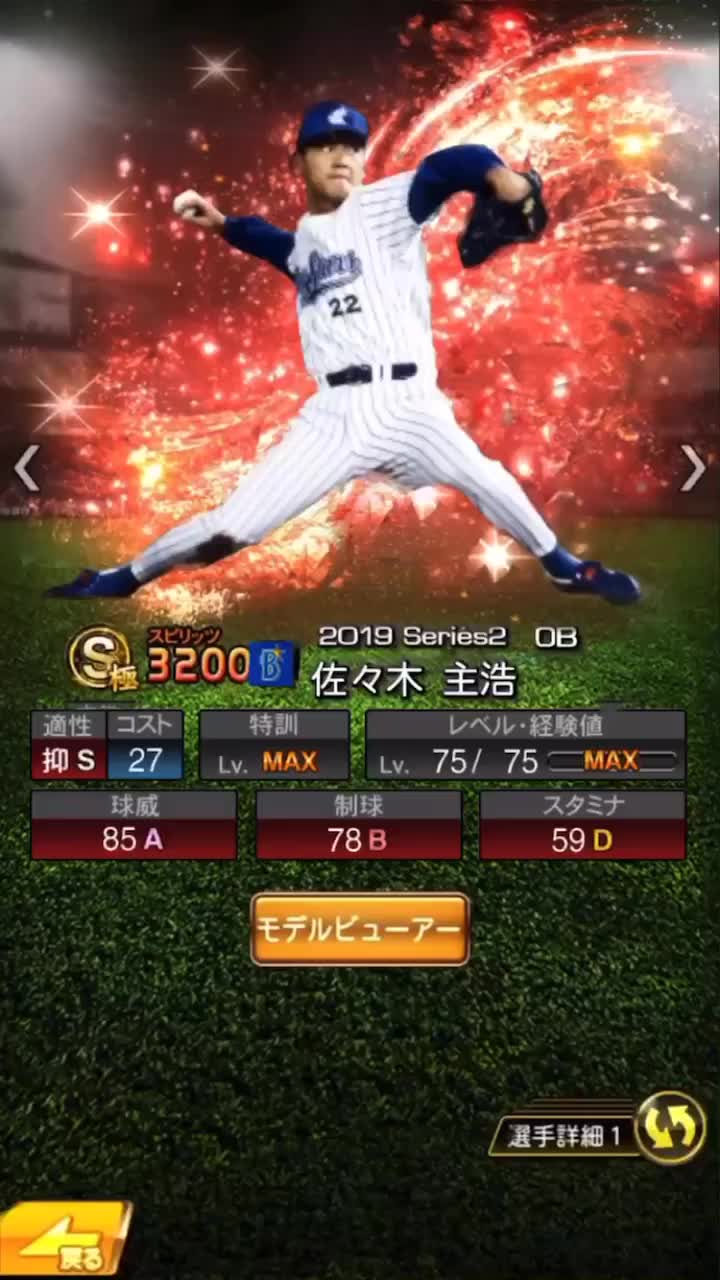Open the モデルビューアー model viewer

pos(360,929)
